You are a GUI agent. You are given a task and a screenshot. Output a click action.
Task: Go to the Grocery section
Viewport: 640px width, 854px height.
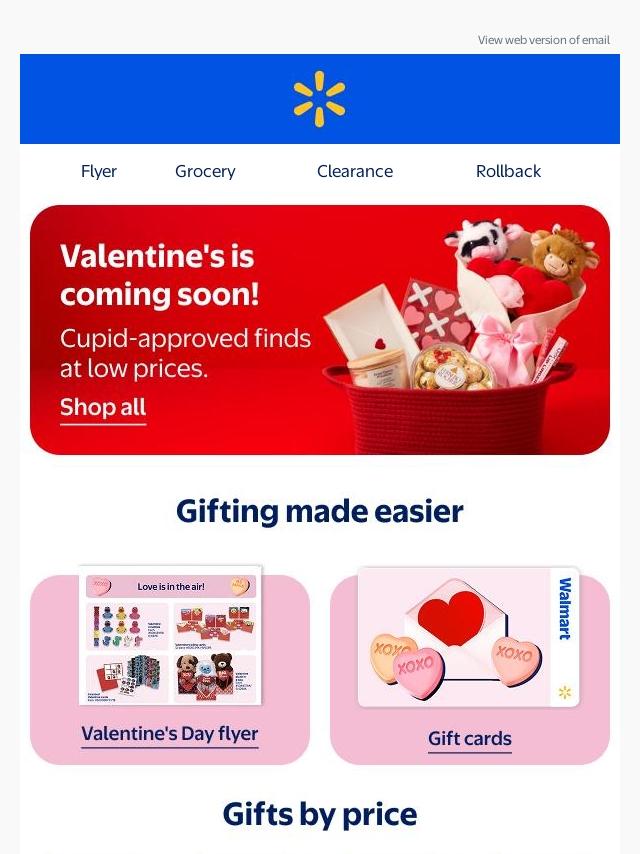[x=205, y=171]
